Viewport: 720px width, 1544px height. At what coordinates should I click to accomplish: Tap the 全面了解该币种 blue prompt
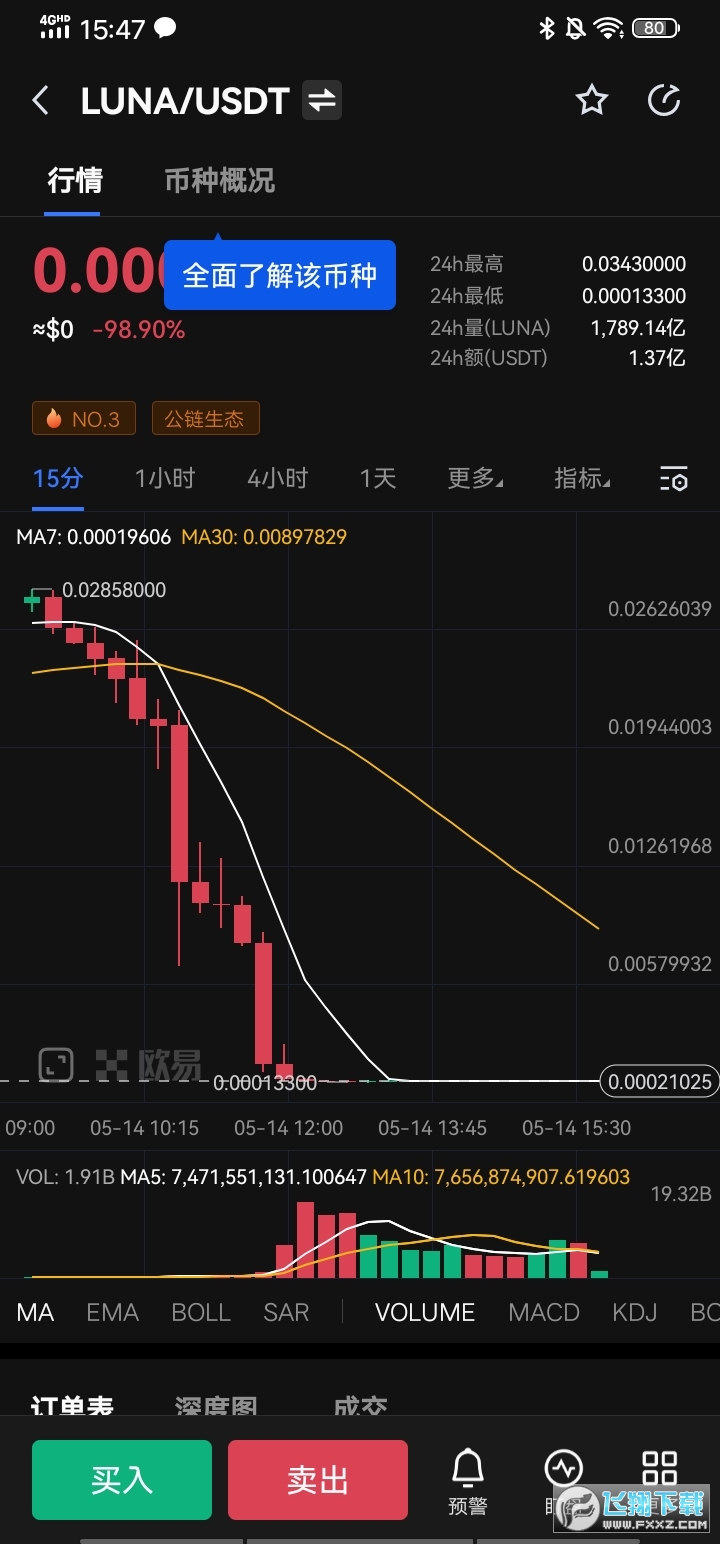click(279, 274)
